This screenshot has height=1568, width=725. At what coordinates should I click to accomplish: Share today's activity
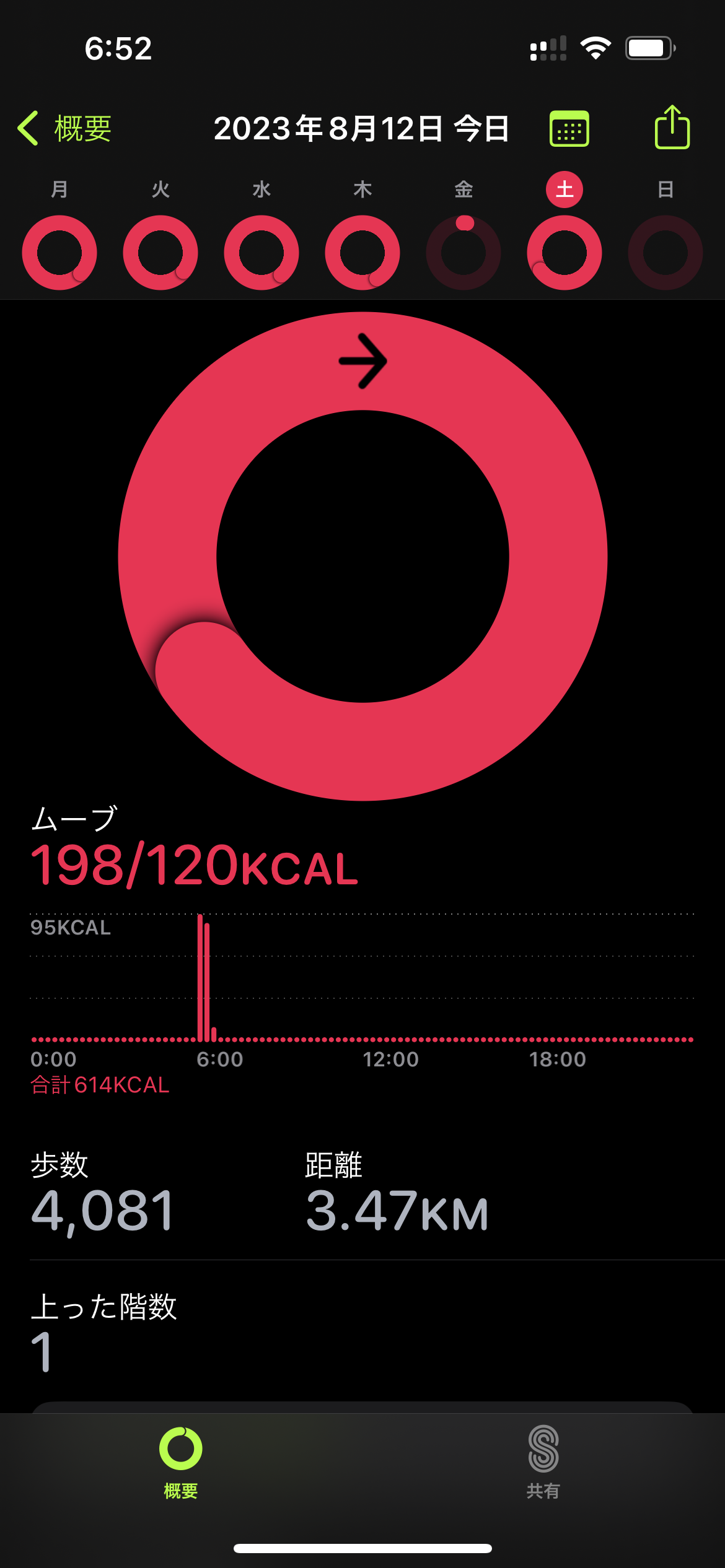[x=672, y=127]
